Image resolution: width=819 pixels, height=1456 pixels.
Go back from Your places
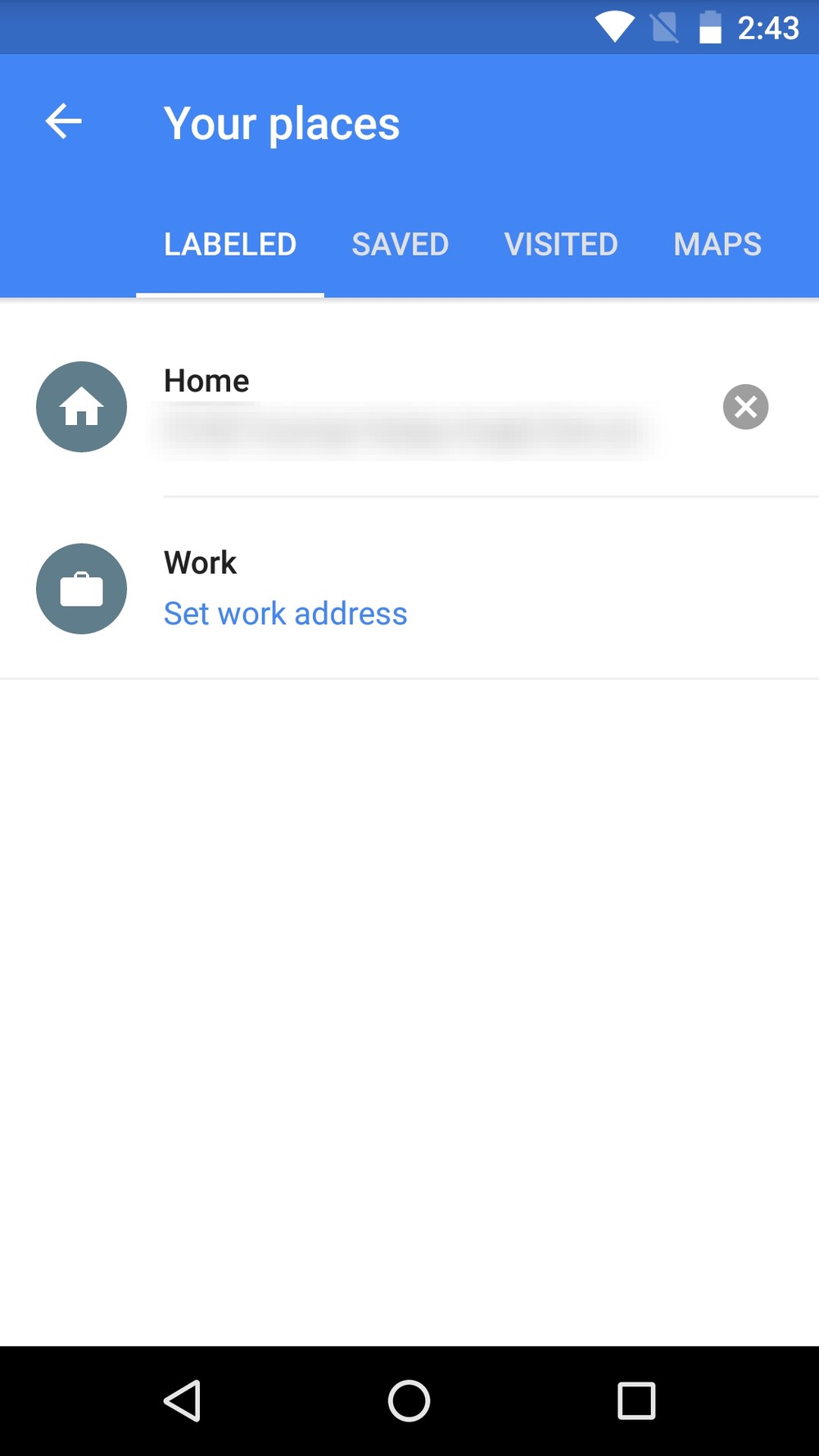pyautogui.click(x=63, y=122)
